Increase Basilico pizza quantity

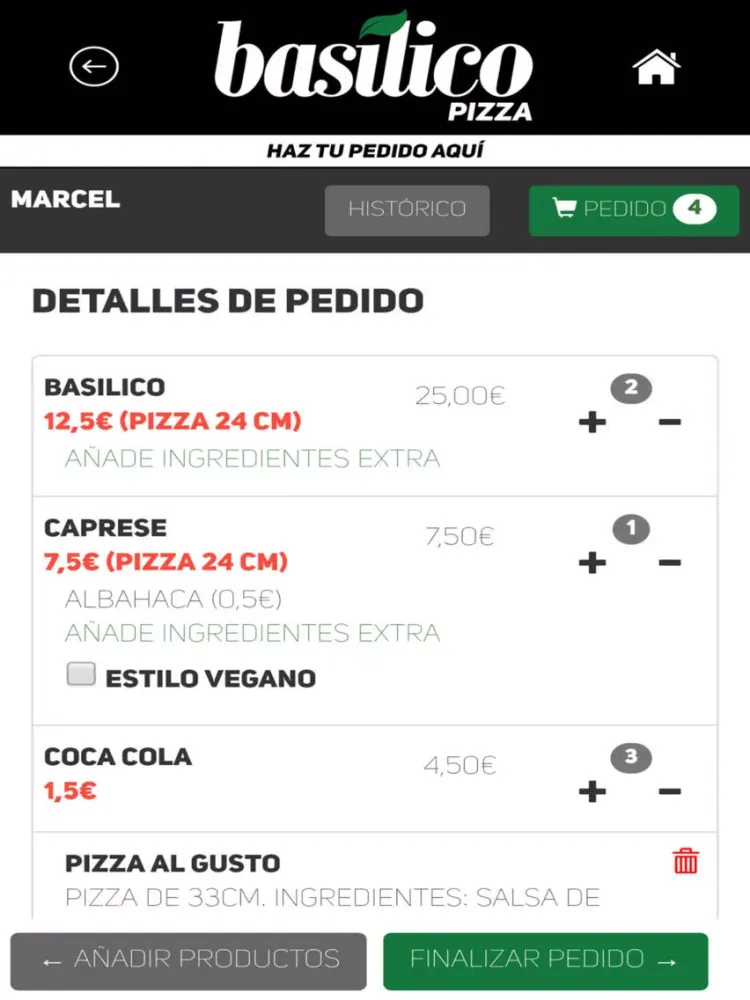click(593, 422)
